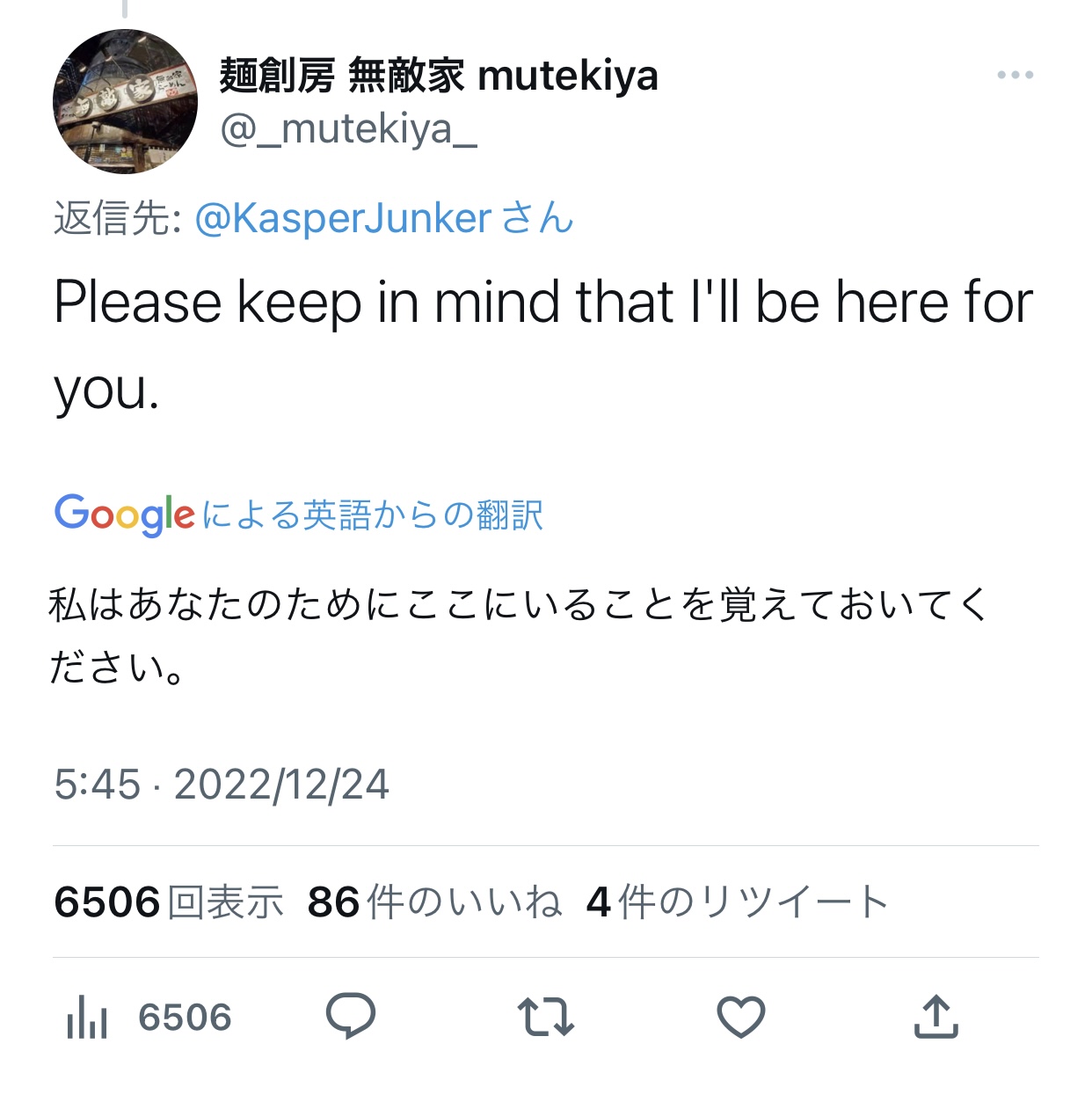Like this tweet with the heart icon
This screenshot has width=1092, height=1095.
click(x=740, y=1017)
